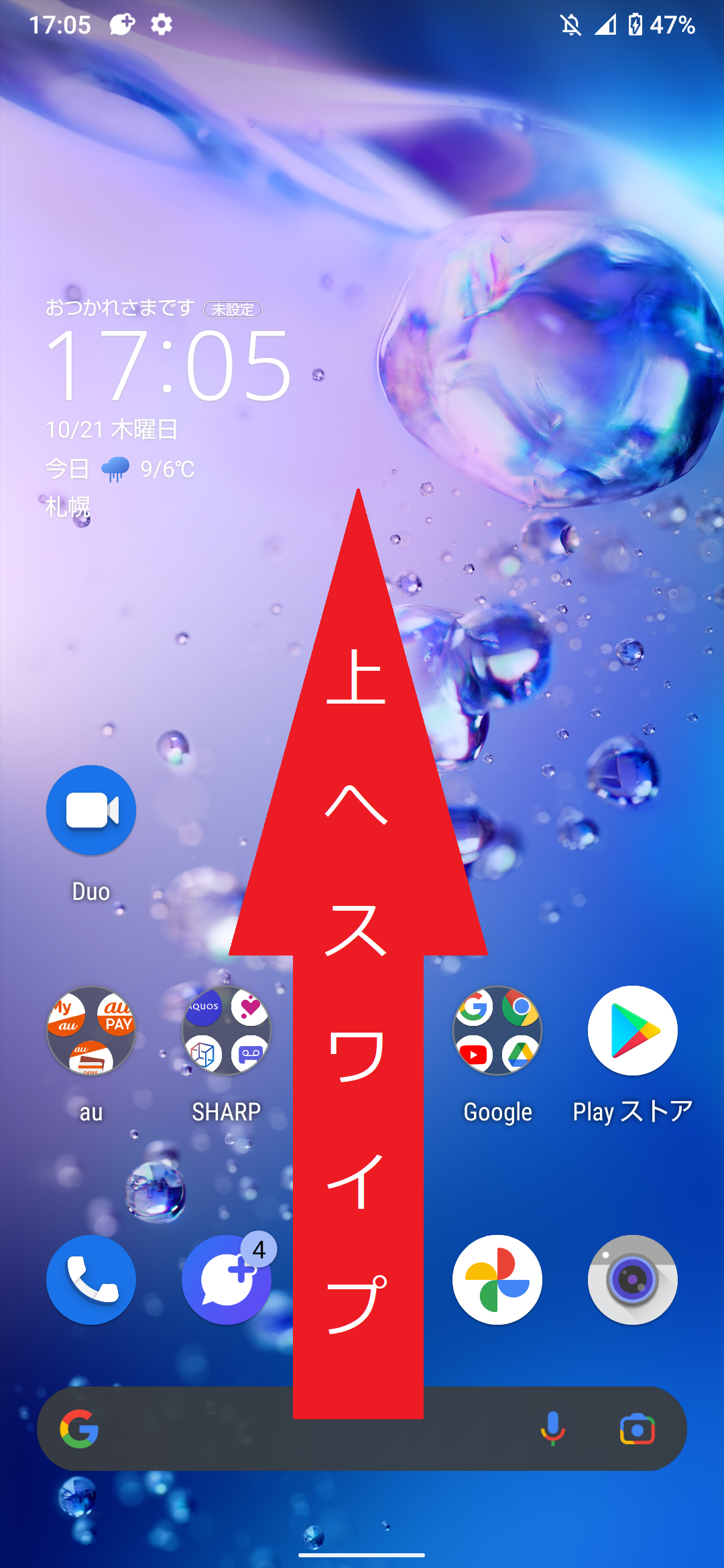This screenshot has width=724, height=1568.
Task: Tap the Google microphone for voice search
Action: (554, 1429)
